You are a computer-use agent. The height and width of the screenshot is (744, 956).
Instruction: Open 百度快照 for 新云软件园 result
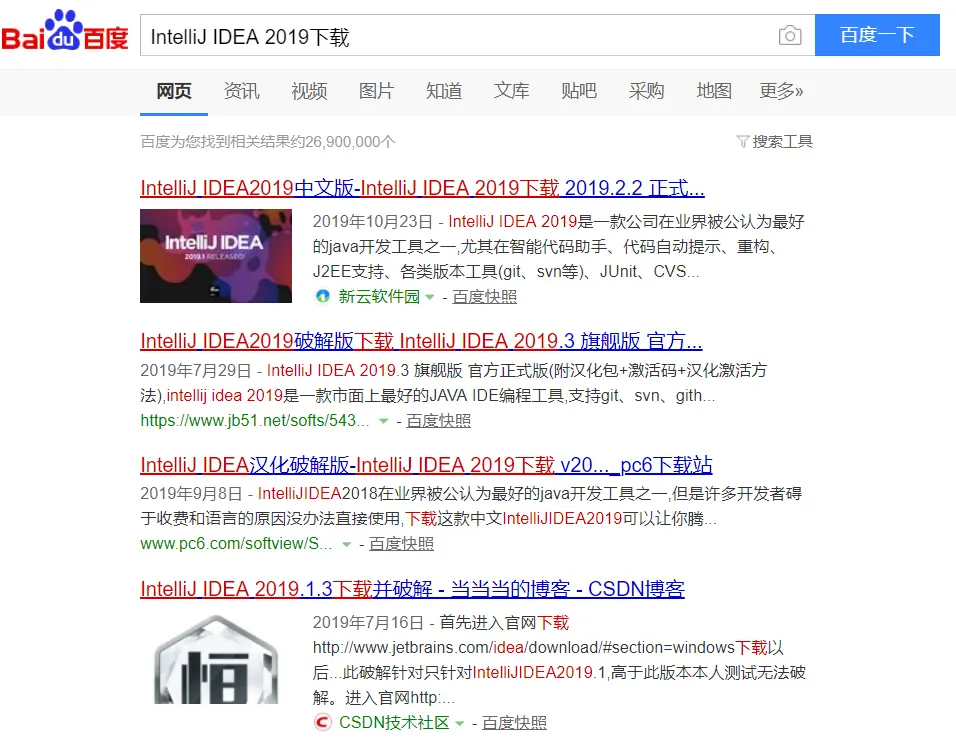click(485, 297)
